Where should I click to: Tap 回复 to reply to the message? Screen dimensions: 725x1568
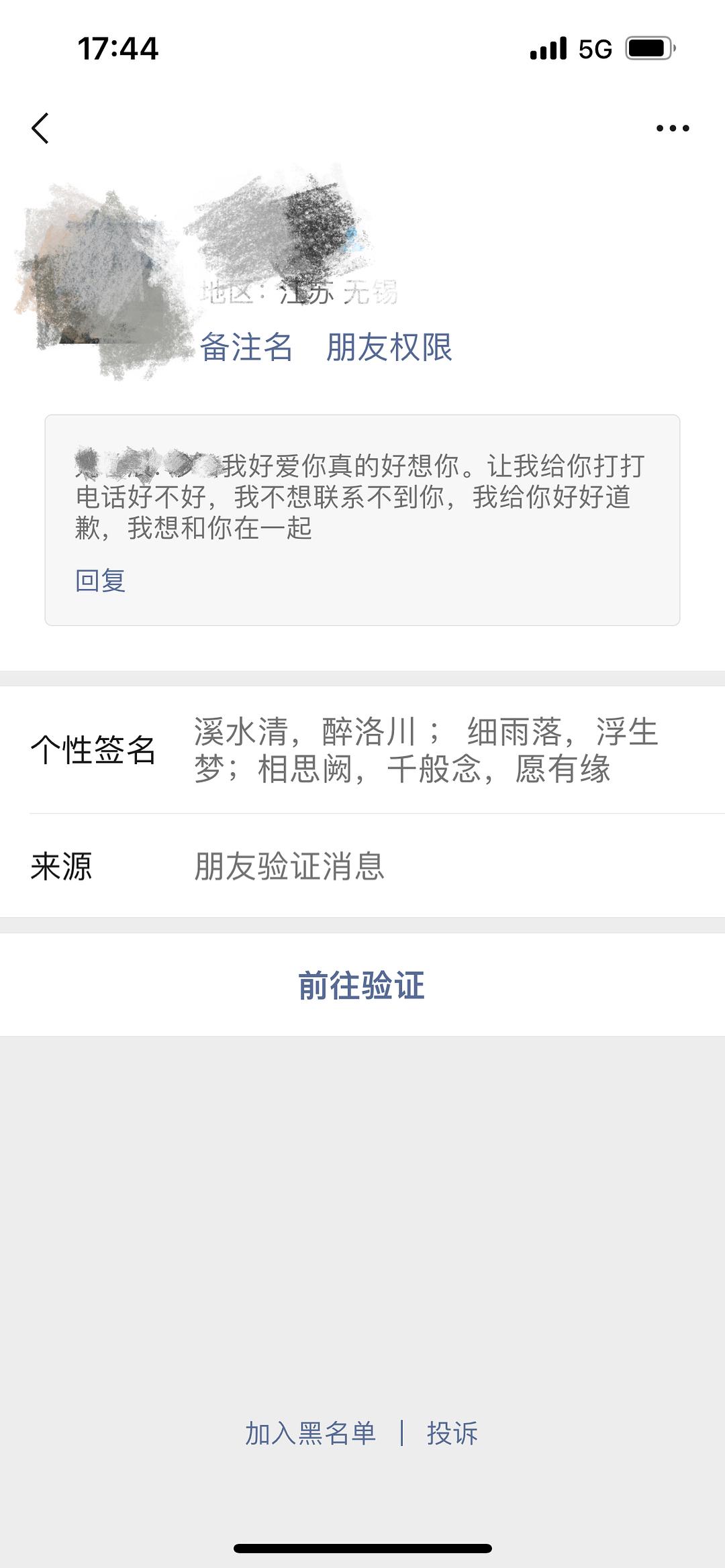101,580
